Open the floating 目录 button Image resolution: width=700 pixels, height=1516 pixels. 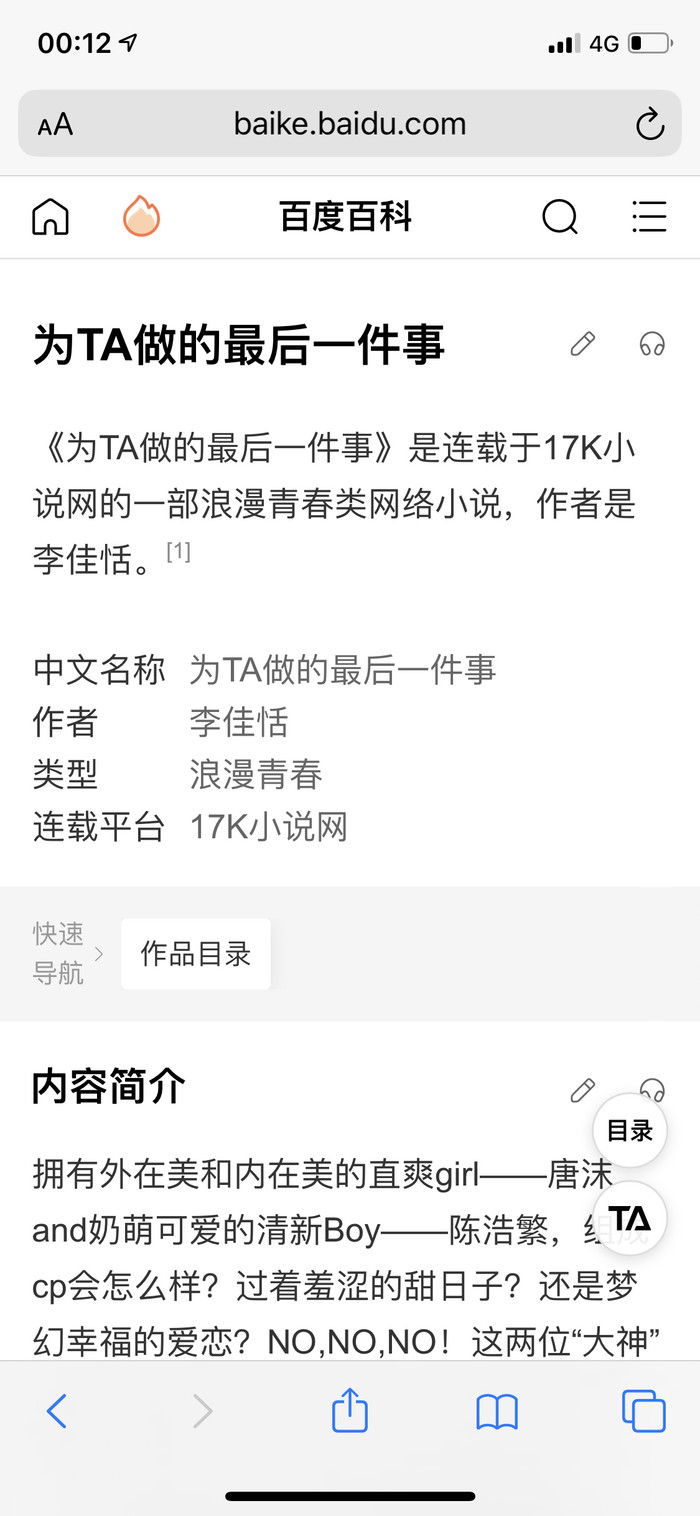pos(630,1131)
